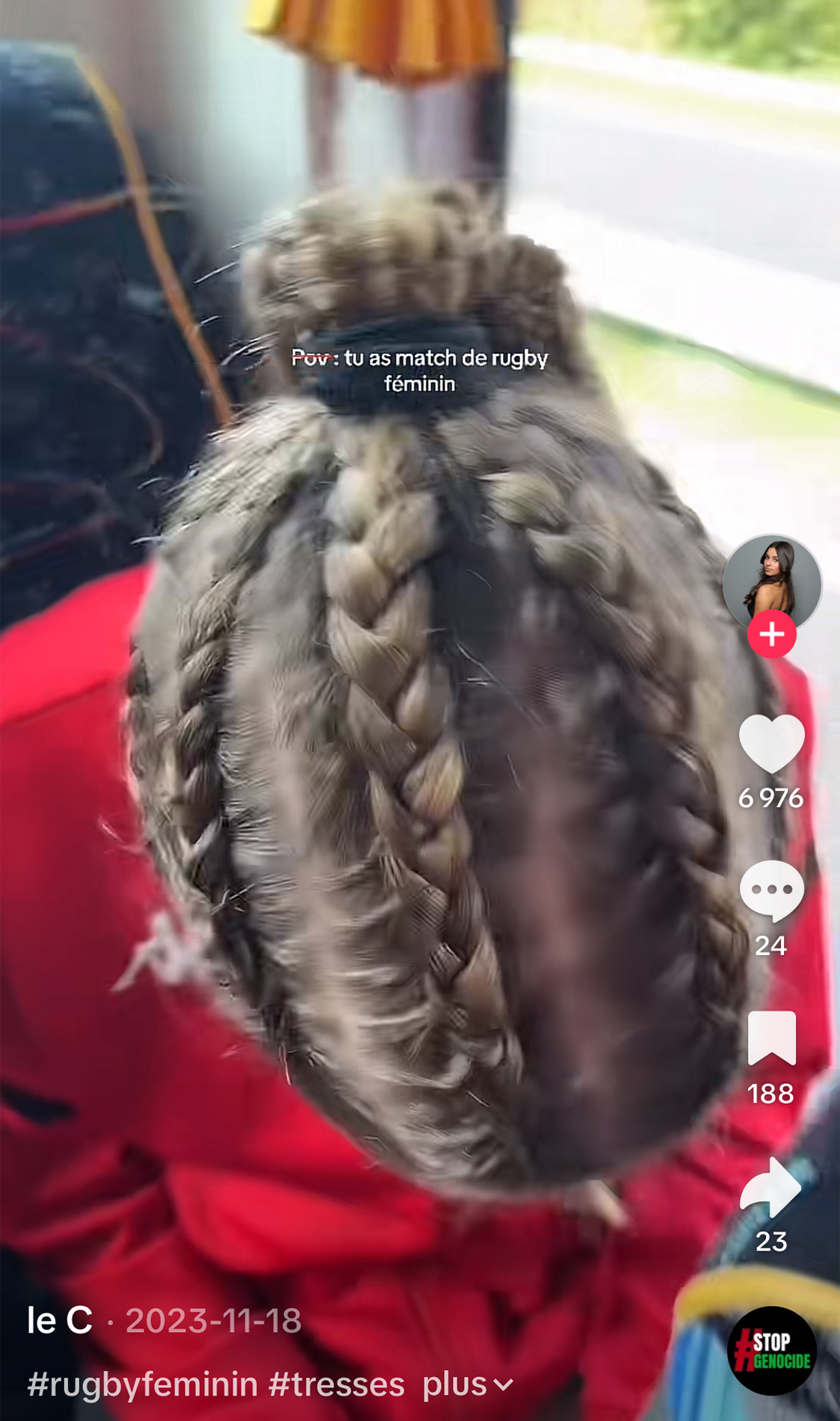The width and height of the screenshot is (840, 1421).
Task: Open the creator's profile picture
Action: [x=772, y=583]
